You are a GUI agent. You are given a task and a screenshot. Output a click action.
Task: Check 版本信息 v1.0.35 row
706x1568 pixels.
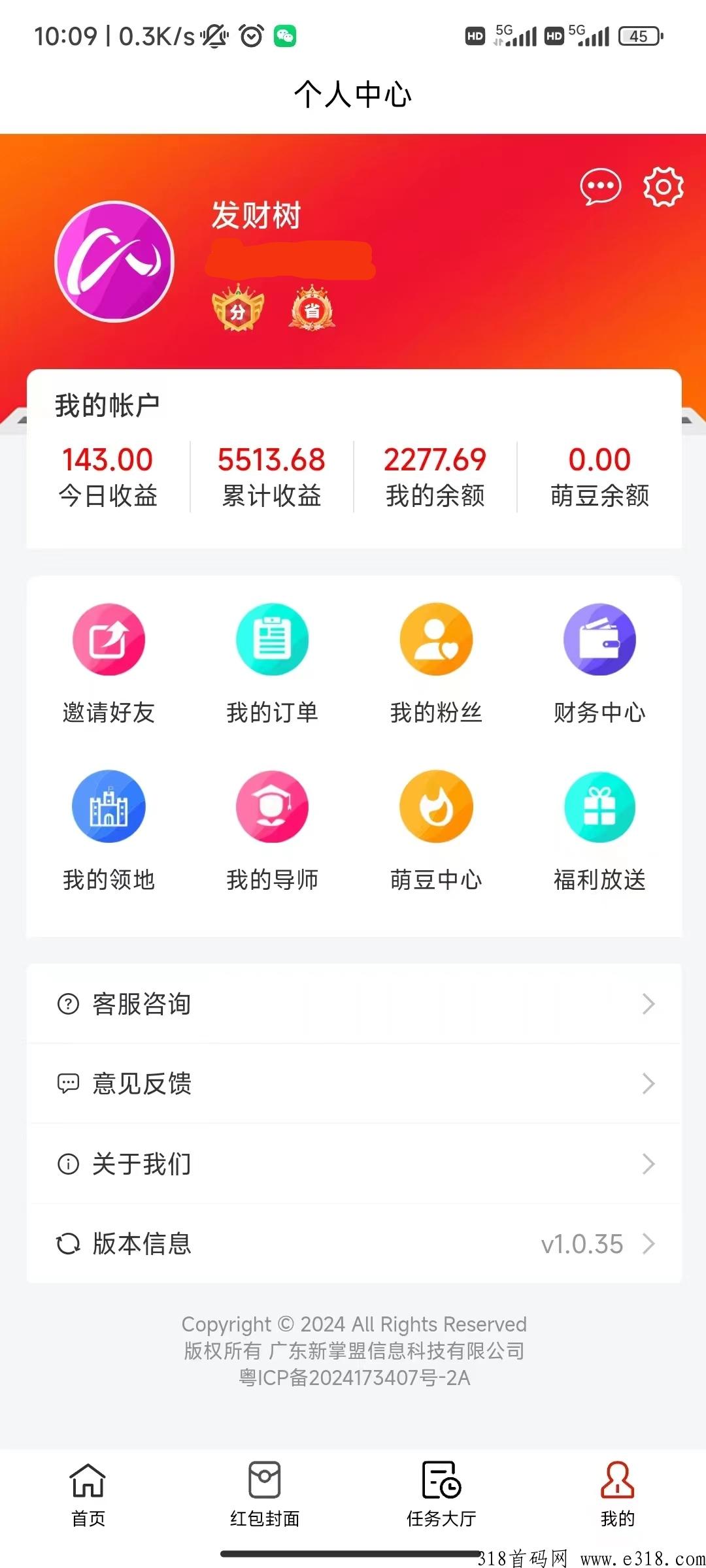coord(354,1243)
